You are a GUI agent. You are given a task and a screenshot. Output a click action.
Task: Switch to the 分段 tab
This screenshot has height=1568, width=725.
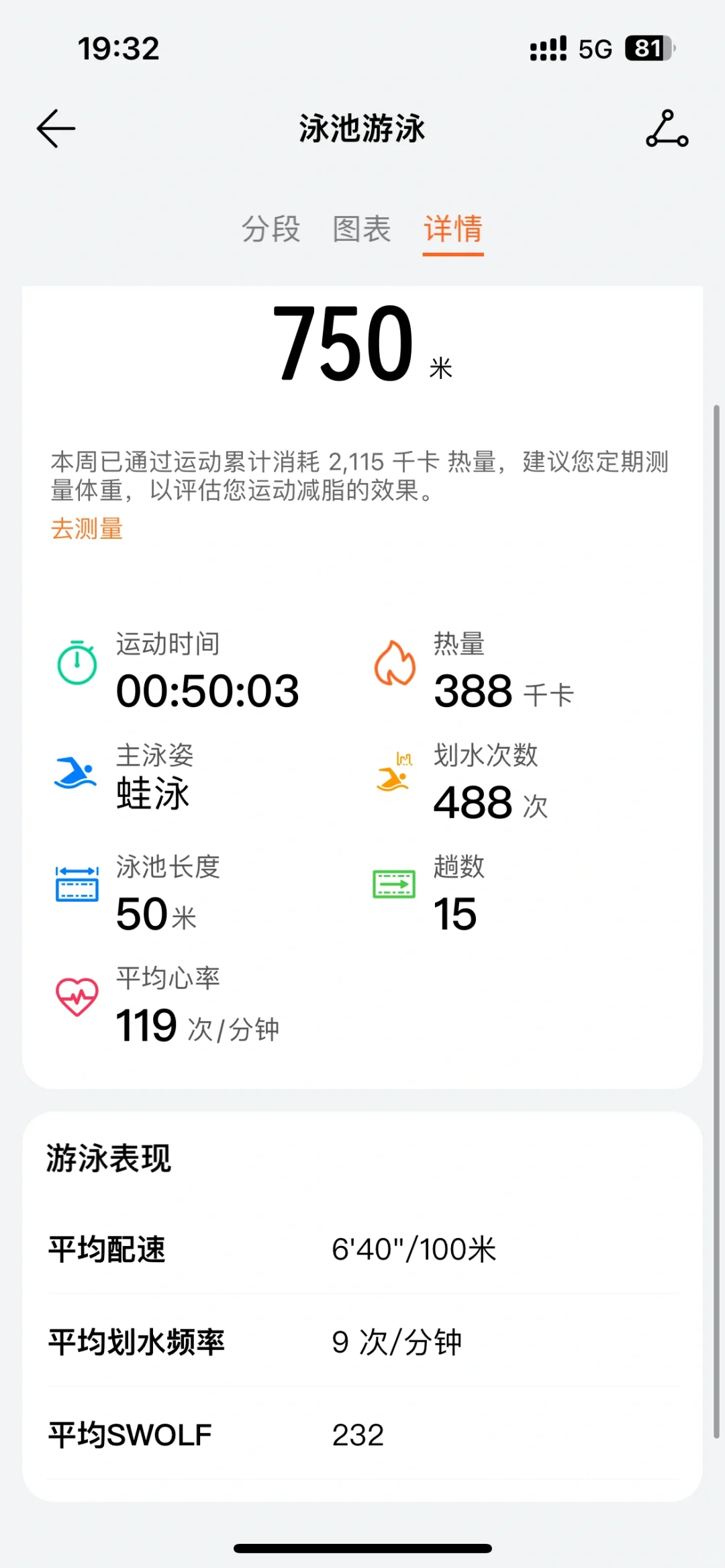pos(271,229)
